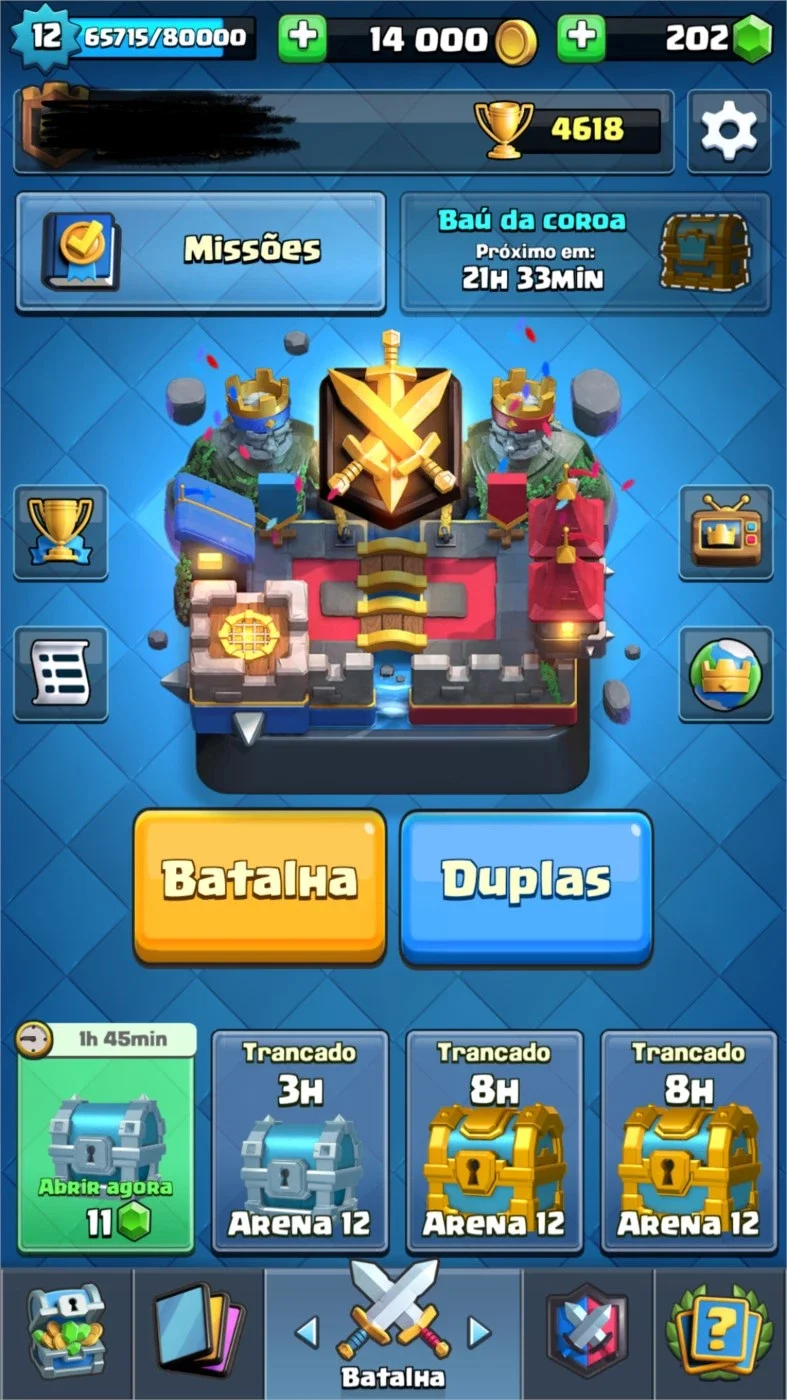Open the settings gear
This screenshot has height=1400, width=787.
tap(729, 131)
